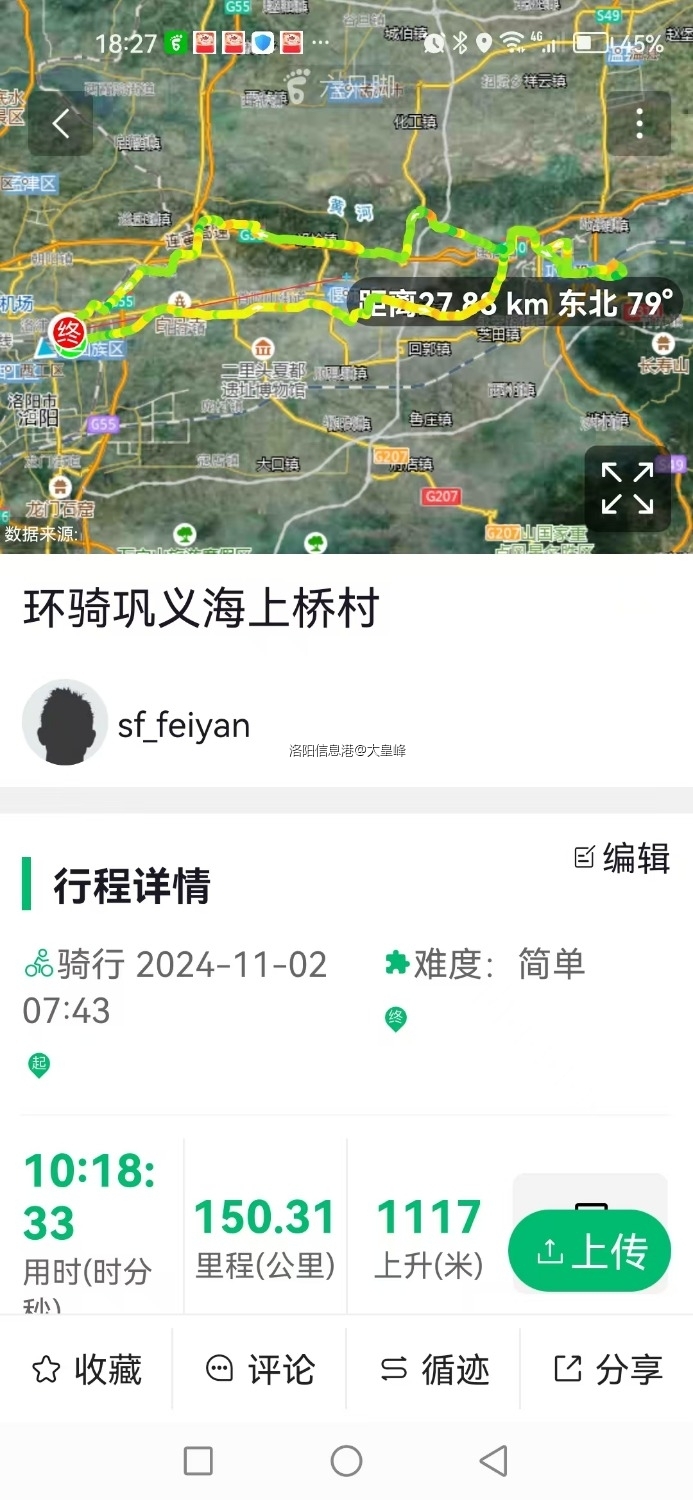Image resolution: width=693 pixels, height=1500 pixels.
Task: Open 评论 comments
Action: tap(260, 1369)
